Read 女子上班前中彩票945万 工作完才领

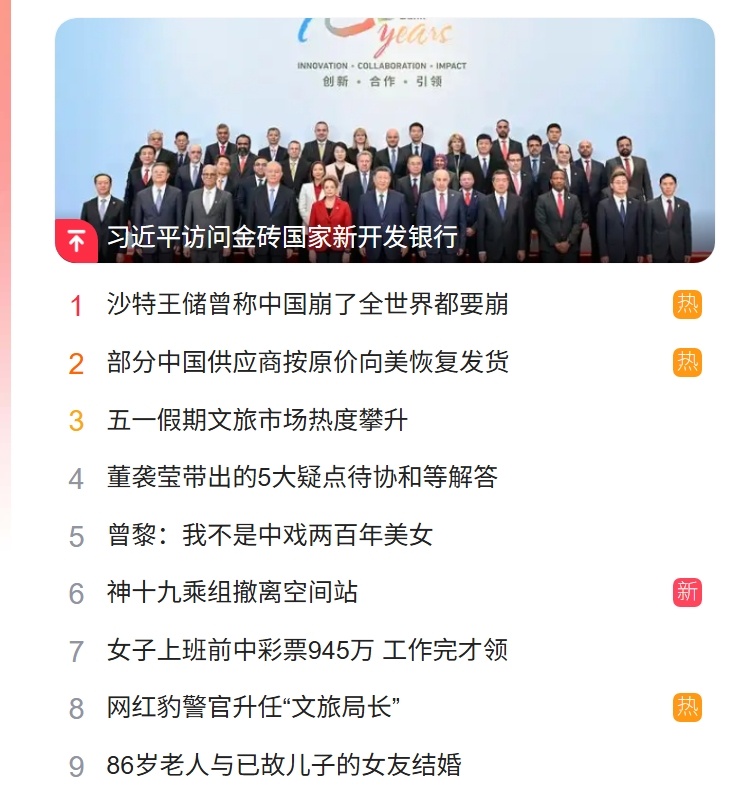tap(307, 650)
